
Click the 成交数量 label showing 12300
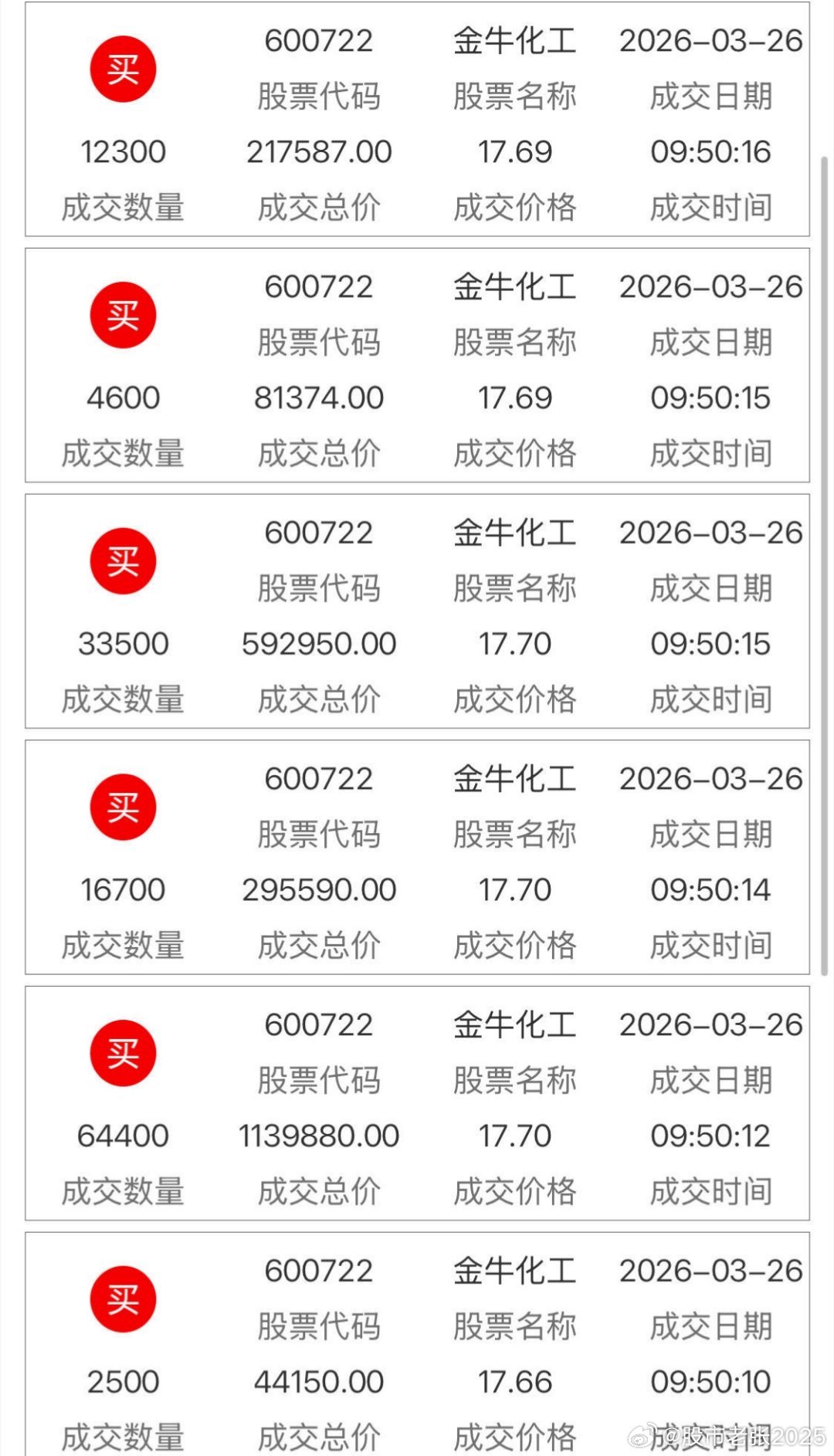124,151
